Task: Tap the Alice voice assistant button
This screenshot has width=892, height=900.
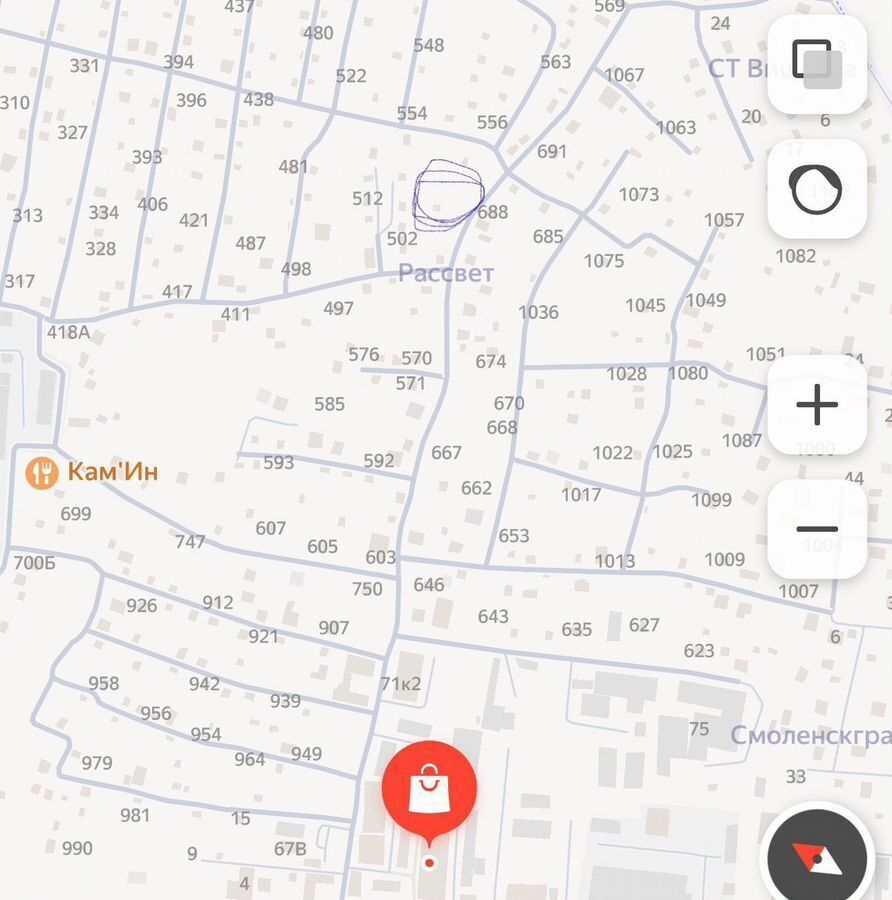Action: (816, 188)
